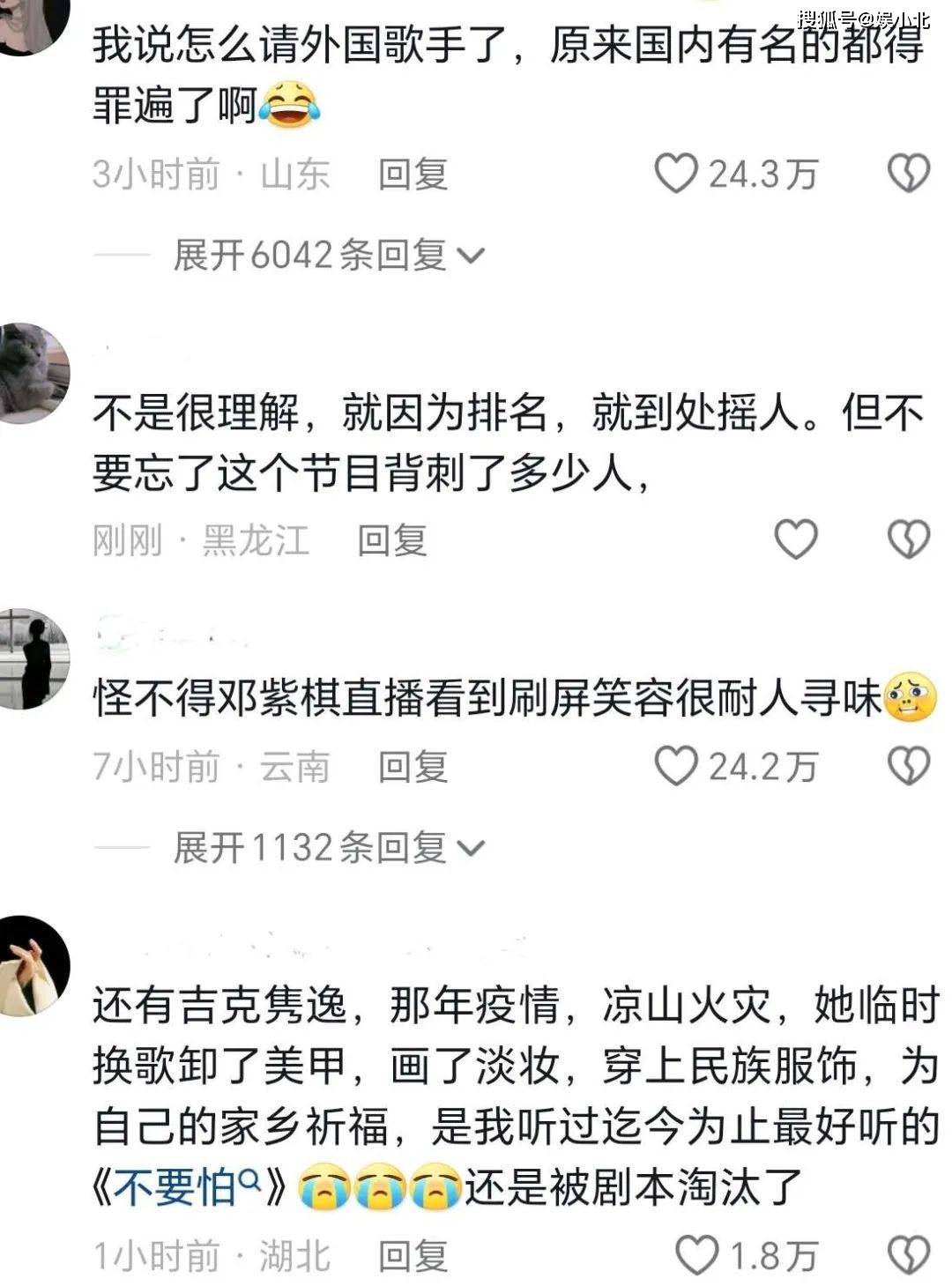Reply to the comment from 山东
This screenshot has width=952, height=1286.
(413, 174)
